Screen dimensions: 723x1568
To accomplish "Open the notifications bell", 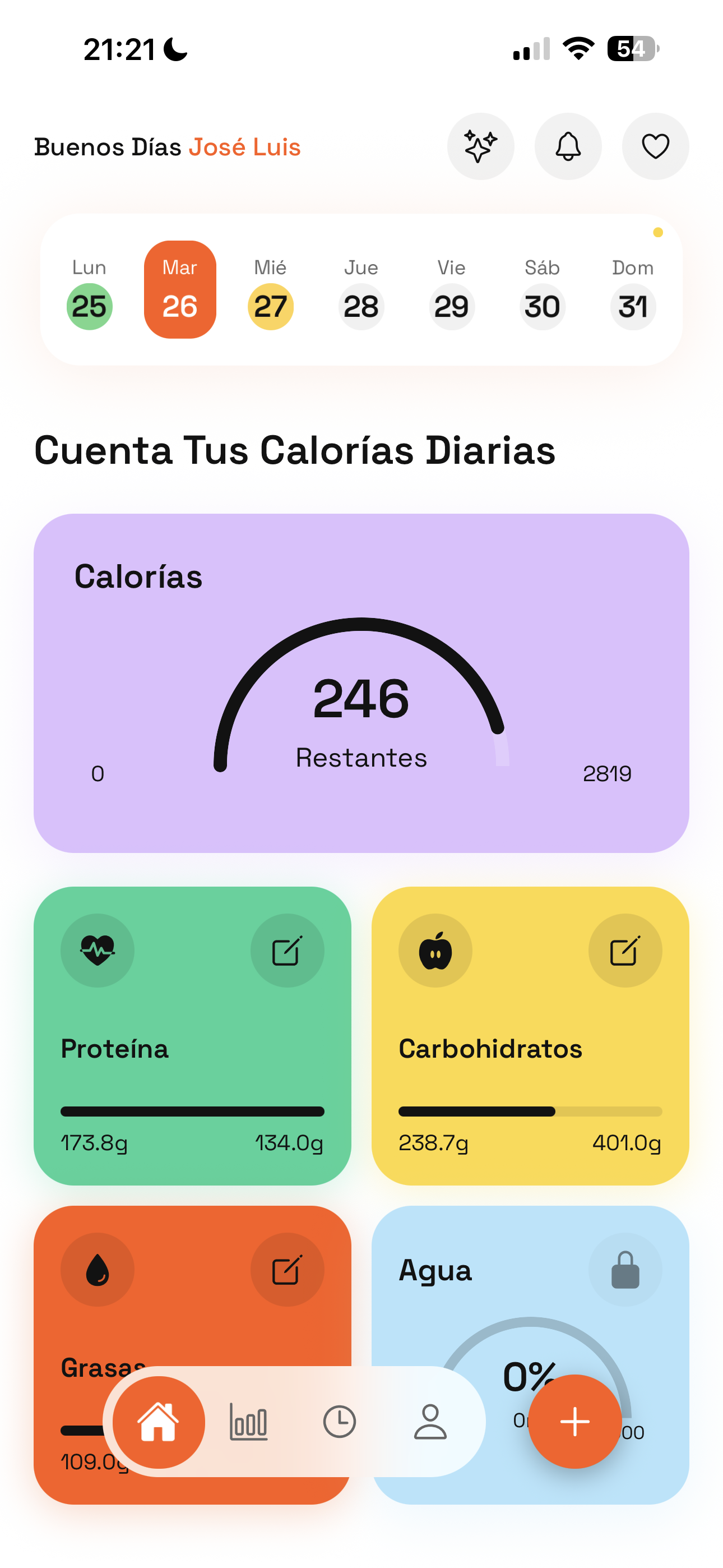I will [568, 146].
